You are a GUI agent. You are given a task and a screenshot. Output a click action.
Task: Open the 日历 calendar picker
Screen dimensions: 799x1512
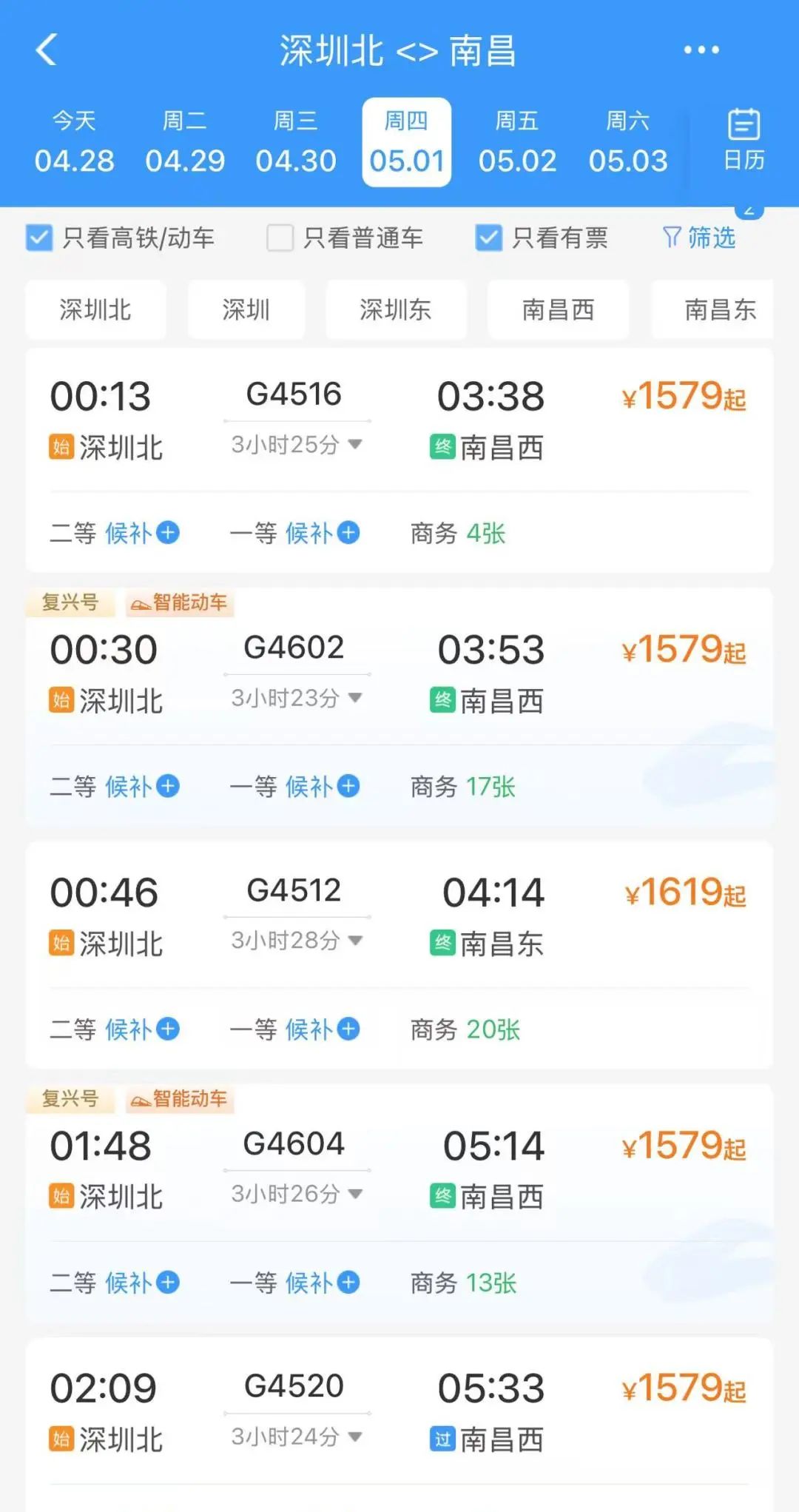(744, 141)
